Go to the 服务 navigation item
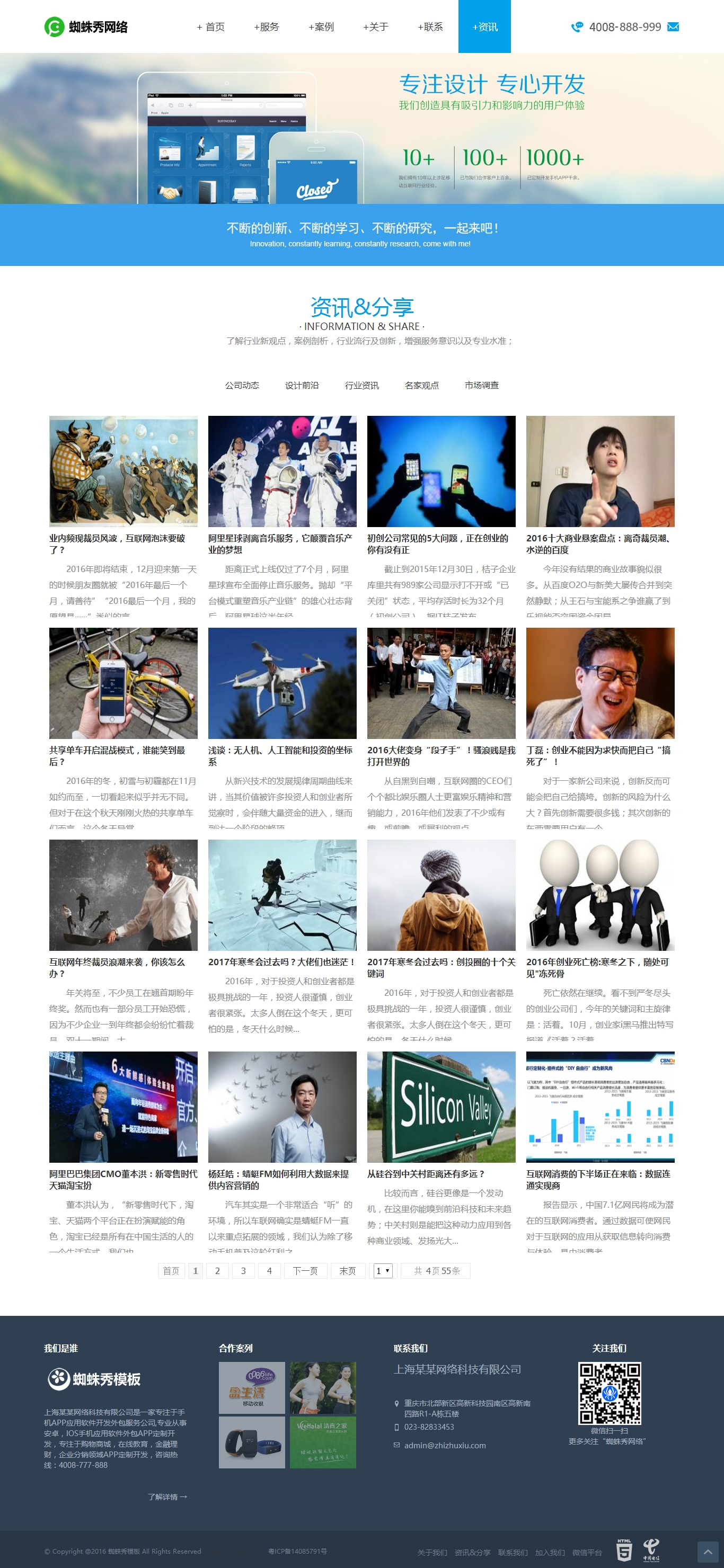724x1568 pixels. coord(266,27)
